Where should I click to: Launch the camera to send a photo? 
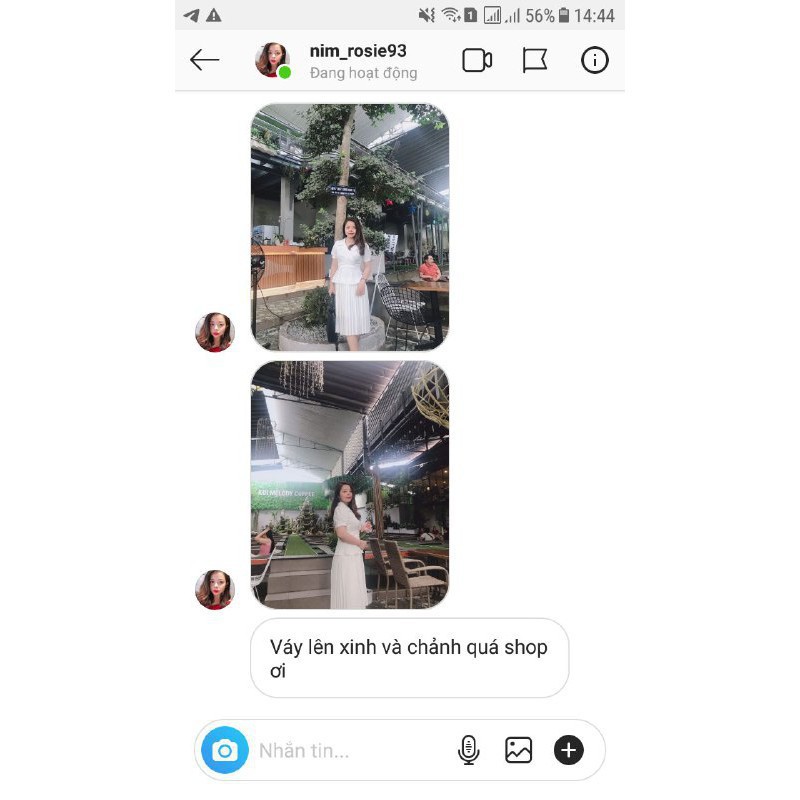pyautogui.click(x=225, y=750)
